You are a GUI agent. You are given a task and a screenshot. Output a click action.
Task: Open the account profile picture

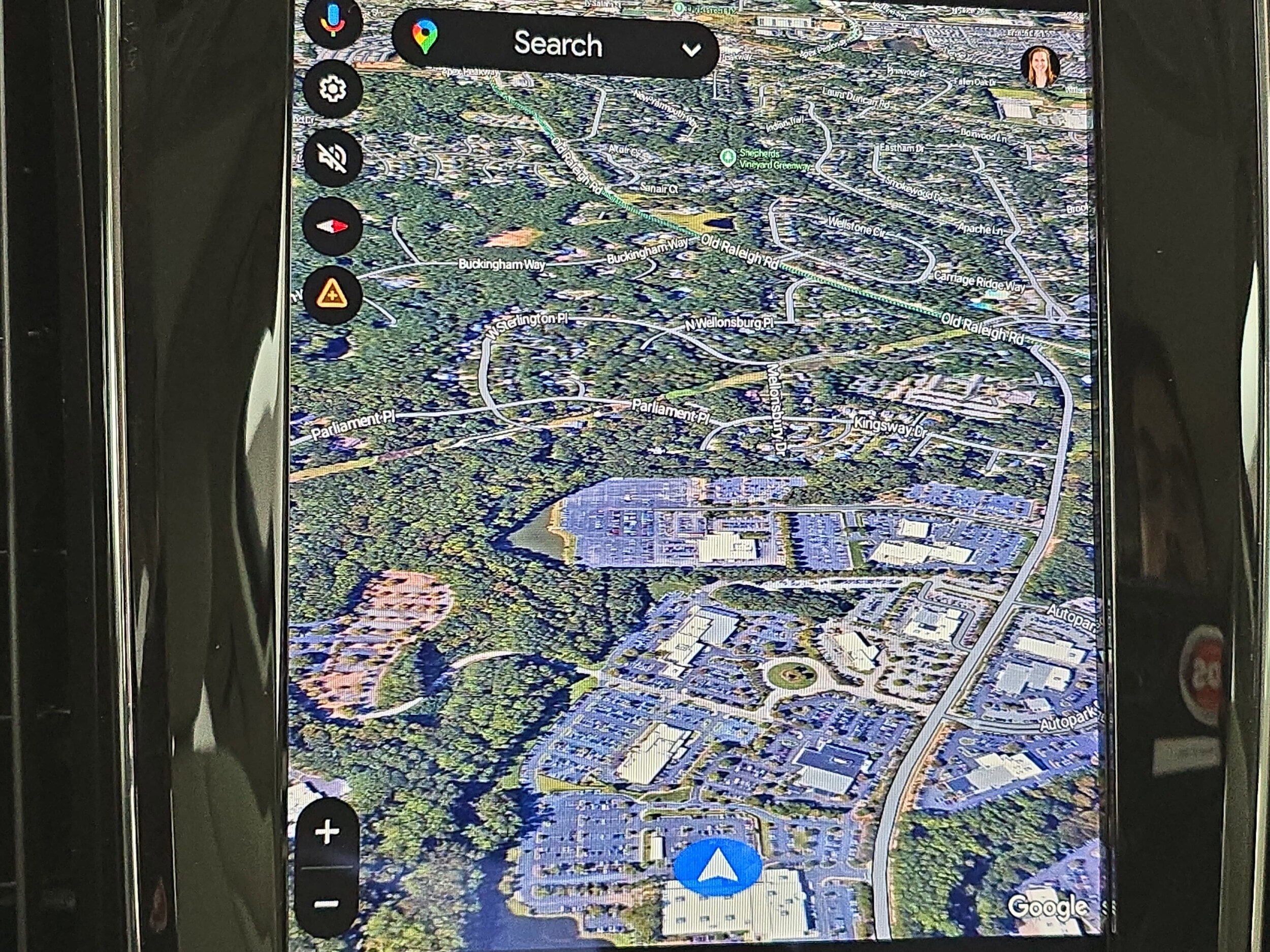pyautogui.click(x=1040, y=67)
